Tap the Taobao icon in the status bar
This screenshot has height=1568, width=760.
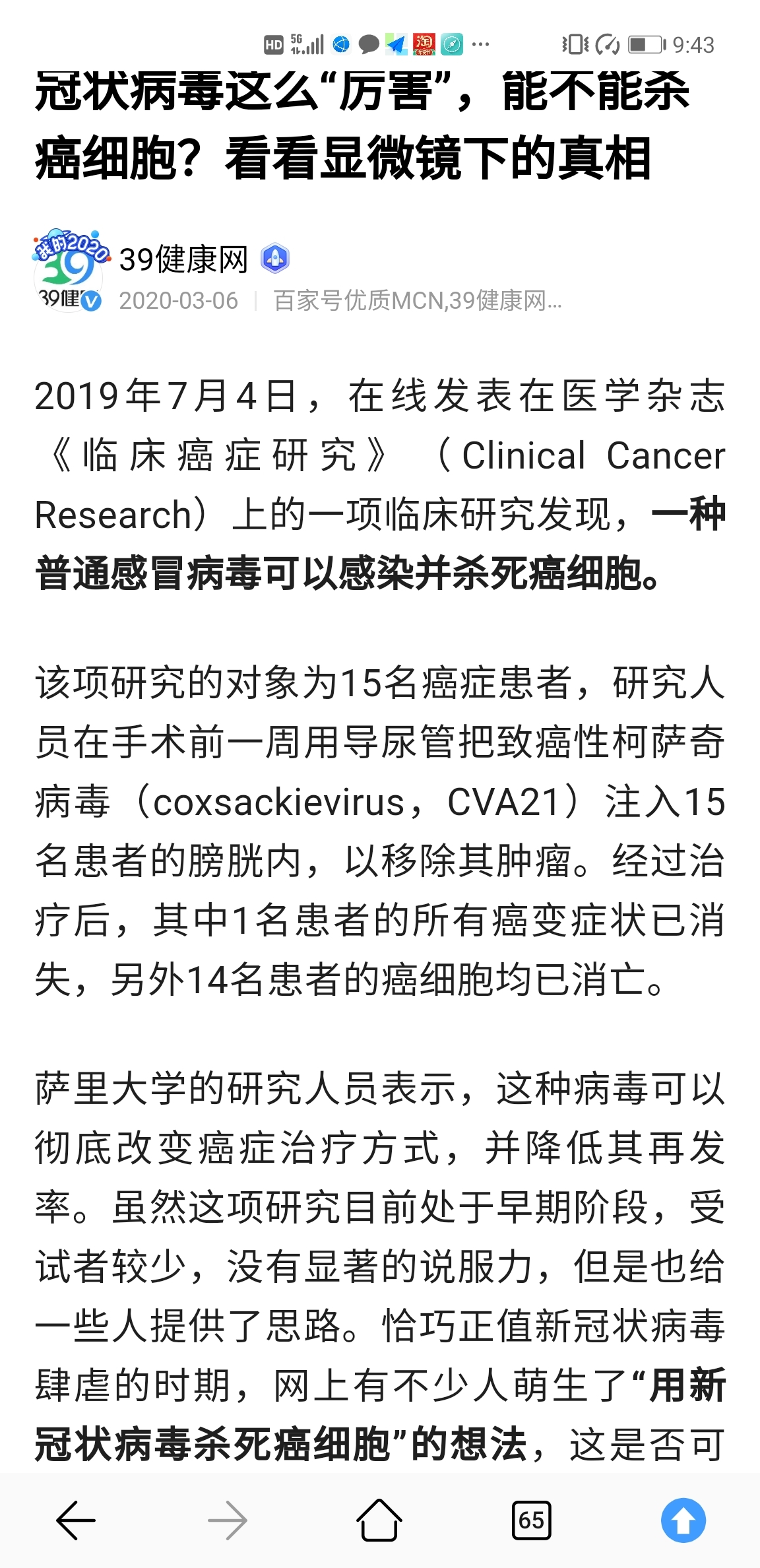[x=423, y=44]
